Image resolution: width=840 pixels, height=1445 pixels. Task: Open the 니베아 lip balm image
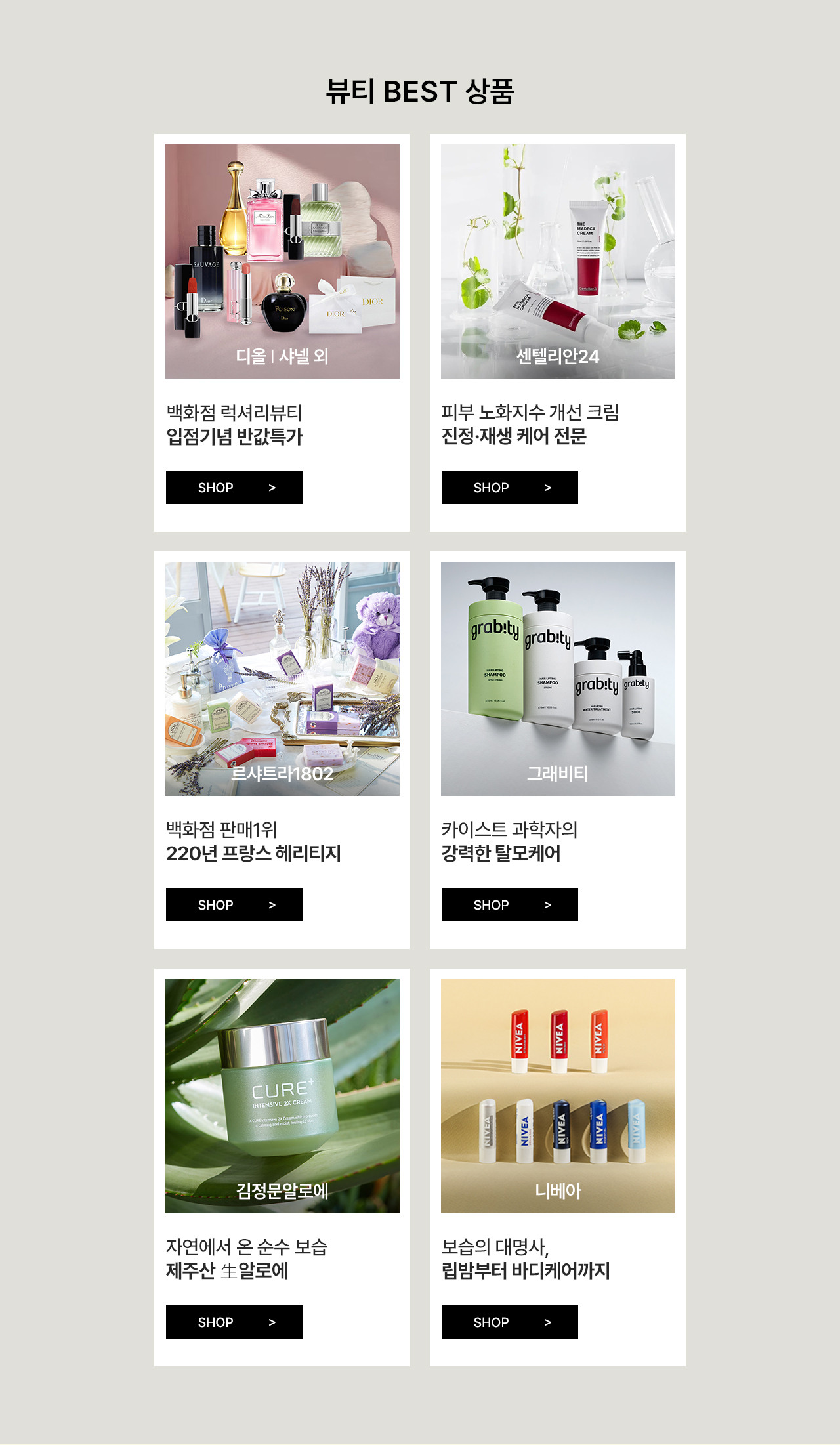pos(558,1096)
